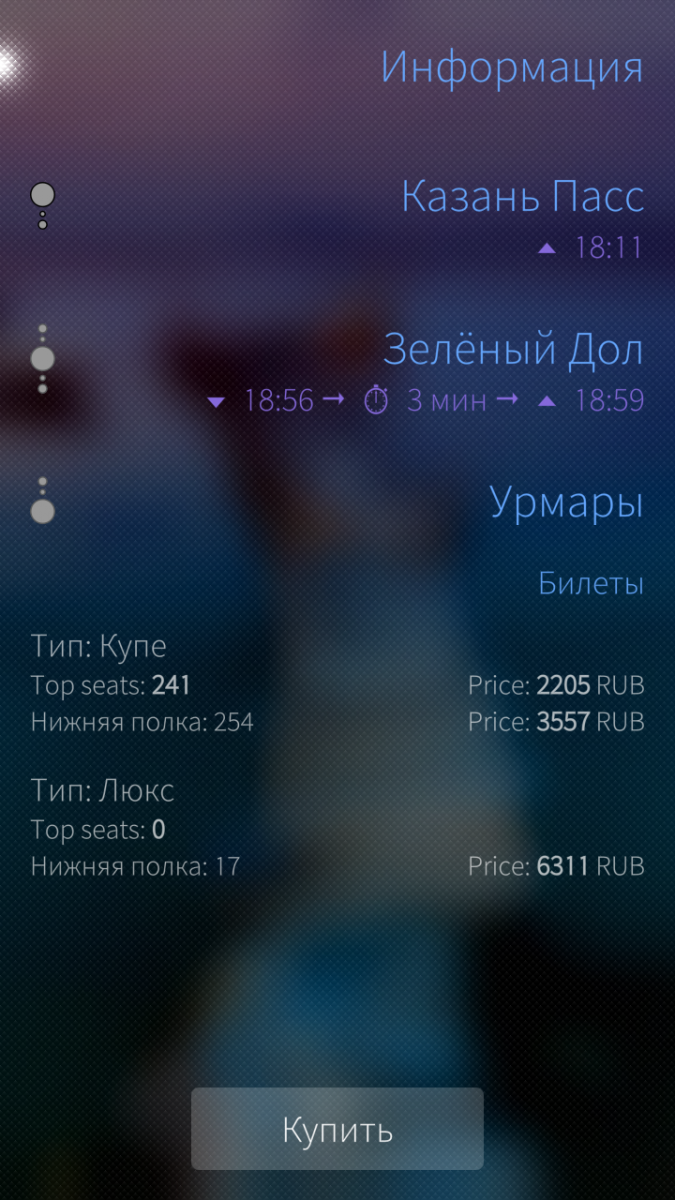The image size is (675, 1200).
Task: Open the Казань Пасс station entry
Action: tap(521, 197)
